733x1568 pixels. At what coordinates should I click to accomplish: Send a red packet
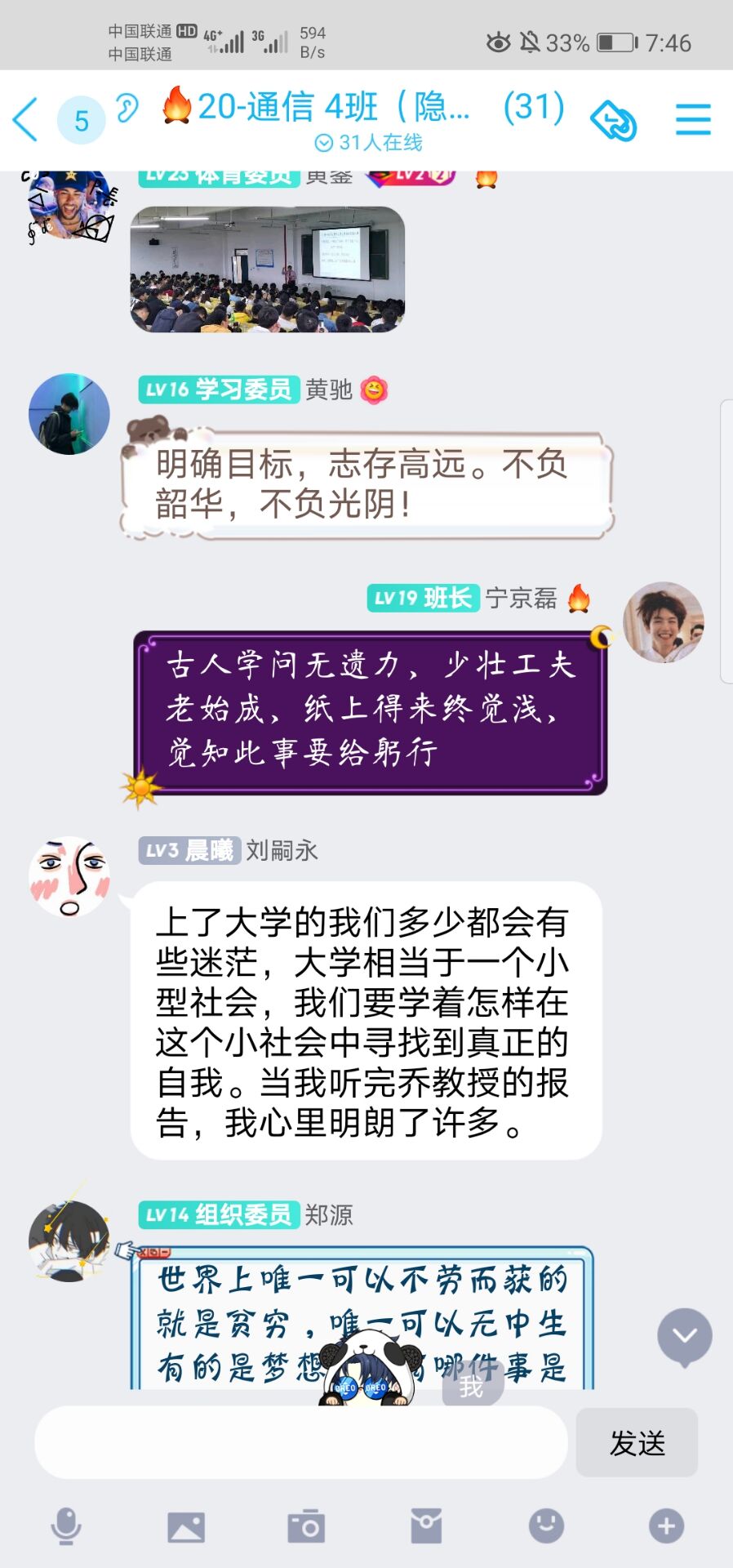tap(426, 1526)
